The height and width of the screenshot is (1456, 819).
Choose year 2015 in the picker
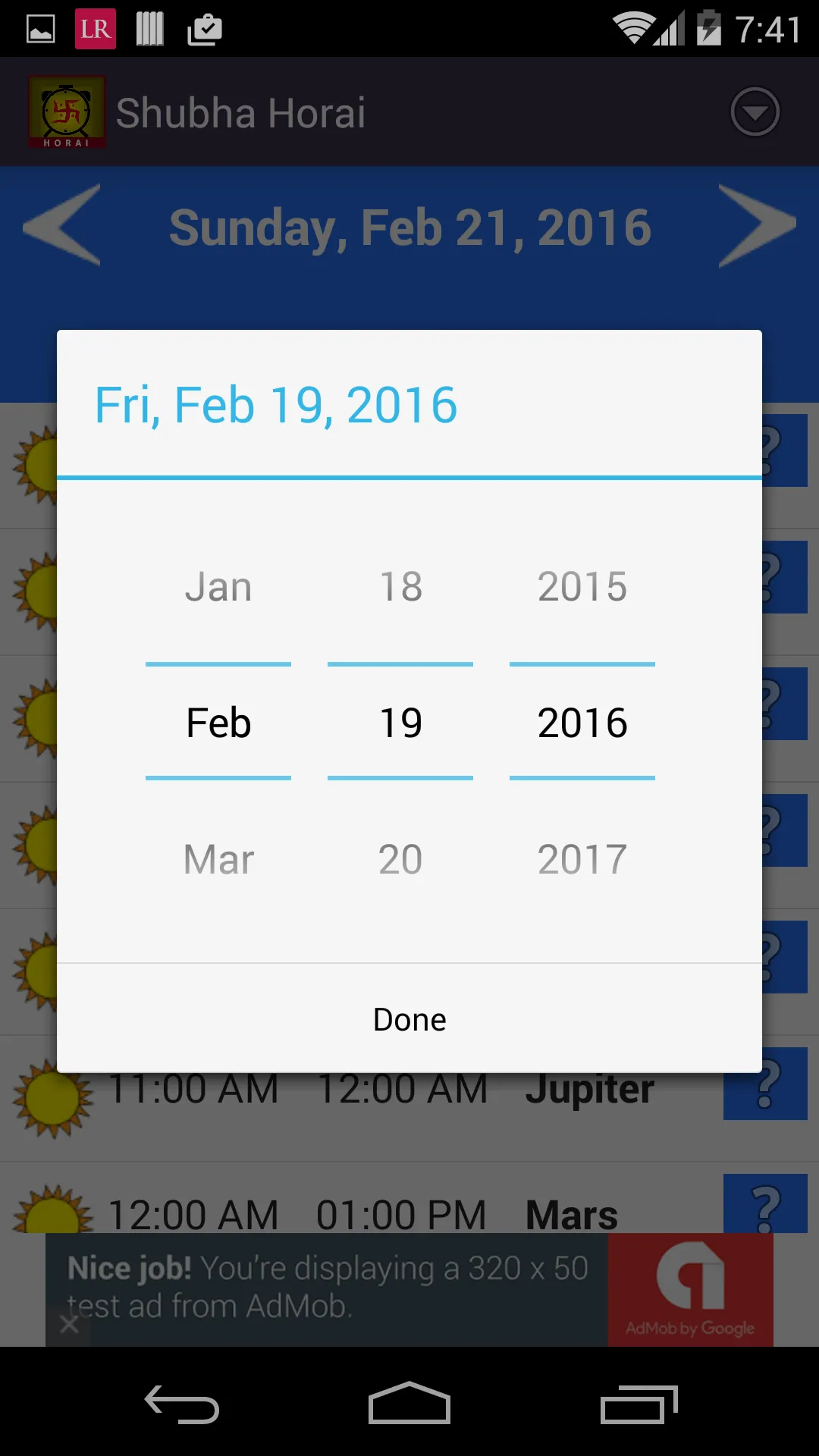(x=582, y=587)
